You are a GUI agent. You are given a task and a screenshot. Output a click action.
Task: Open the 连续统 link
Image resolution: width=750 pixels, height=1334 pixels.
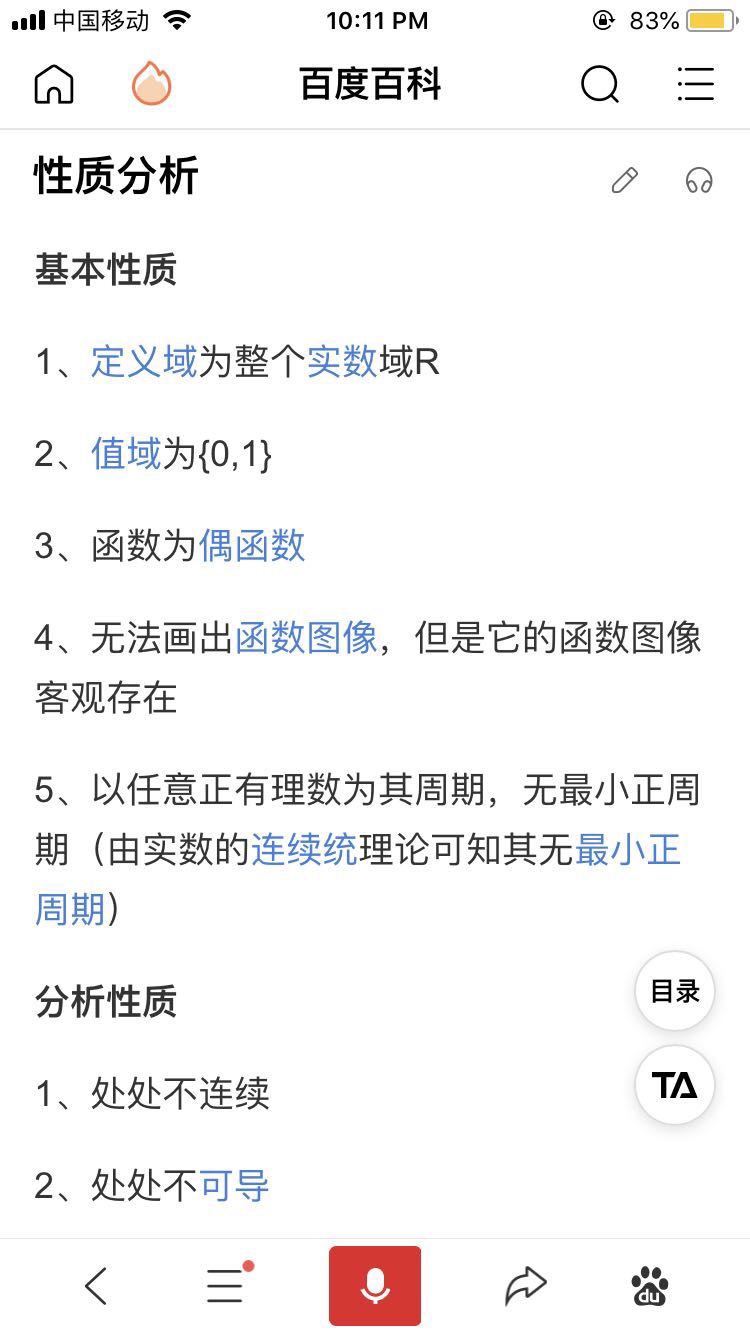pos(304,850)
